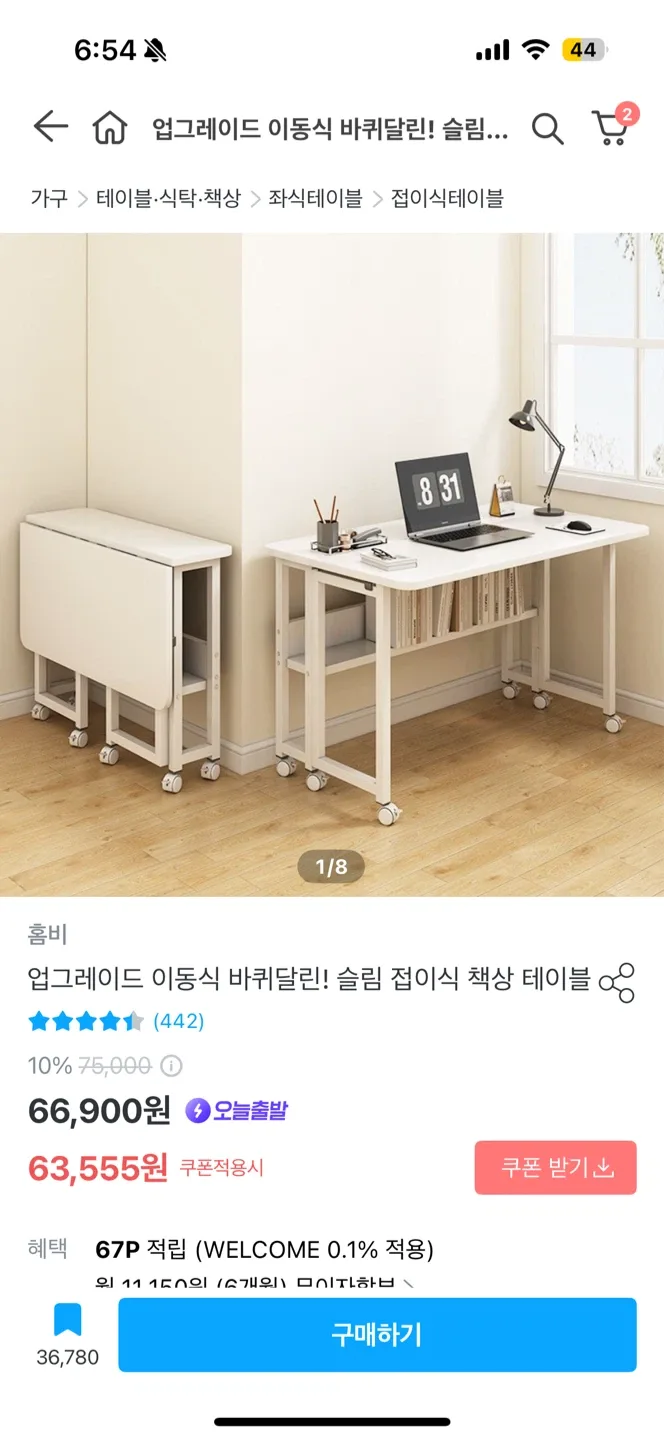Tap 쿠폰 받기 to download coupon
Viewport: 664px width, 1440px height.
(x=555, y=1167)
